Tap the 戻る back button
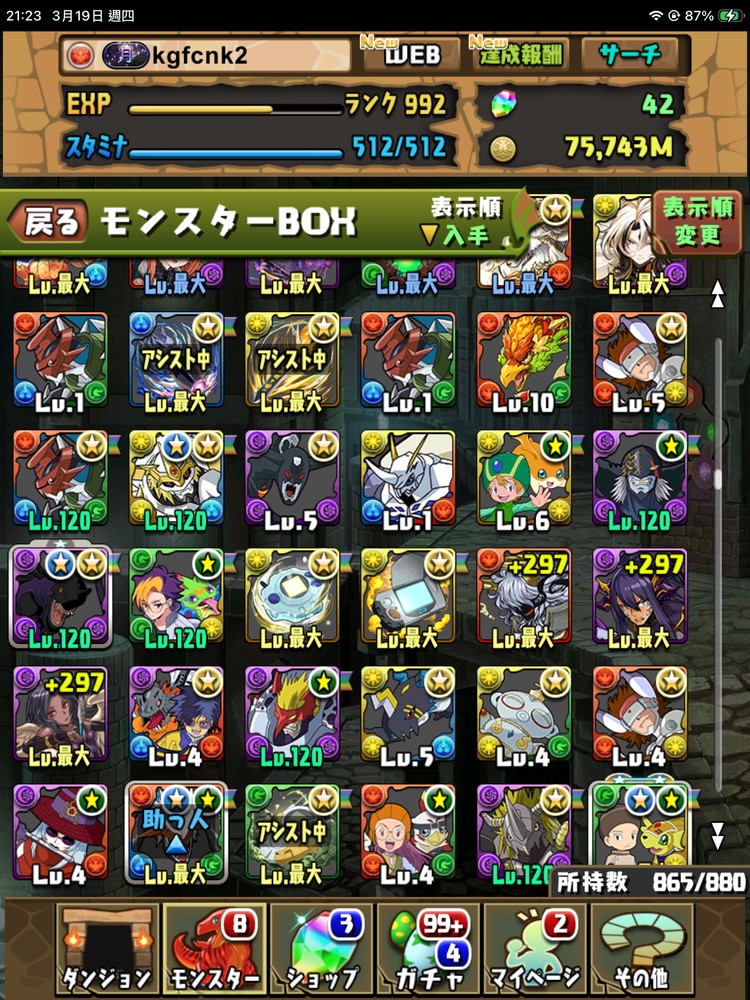750x1000 pixels. [50, 222]
